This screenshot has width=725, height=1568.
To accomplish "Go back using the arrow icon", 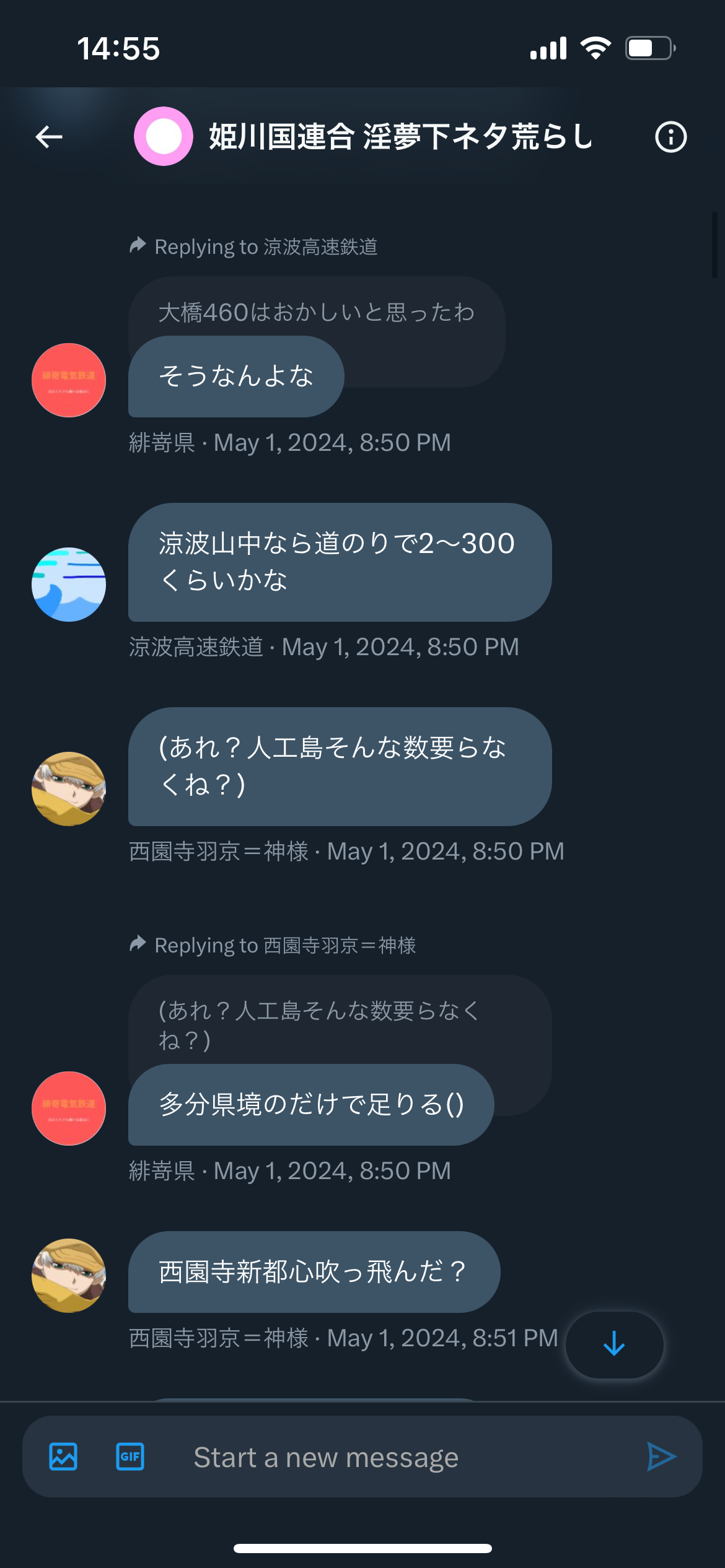I will click(x=49, y=137).
